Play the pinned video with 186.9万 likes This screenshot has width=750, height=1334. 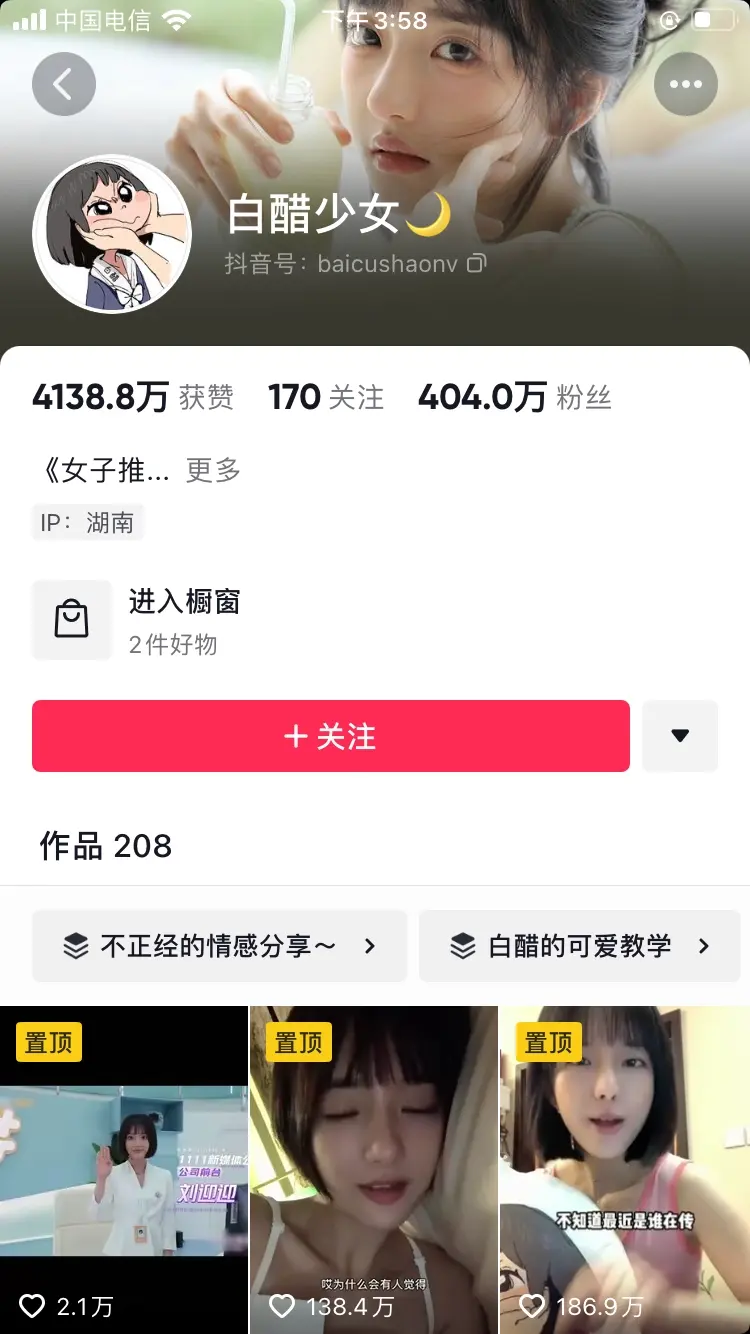[x=624, y=1170]
